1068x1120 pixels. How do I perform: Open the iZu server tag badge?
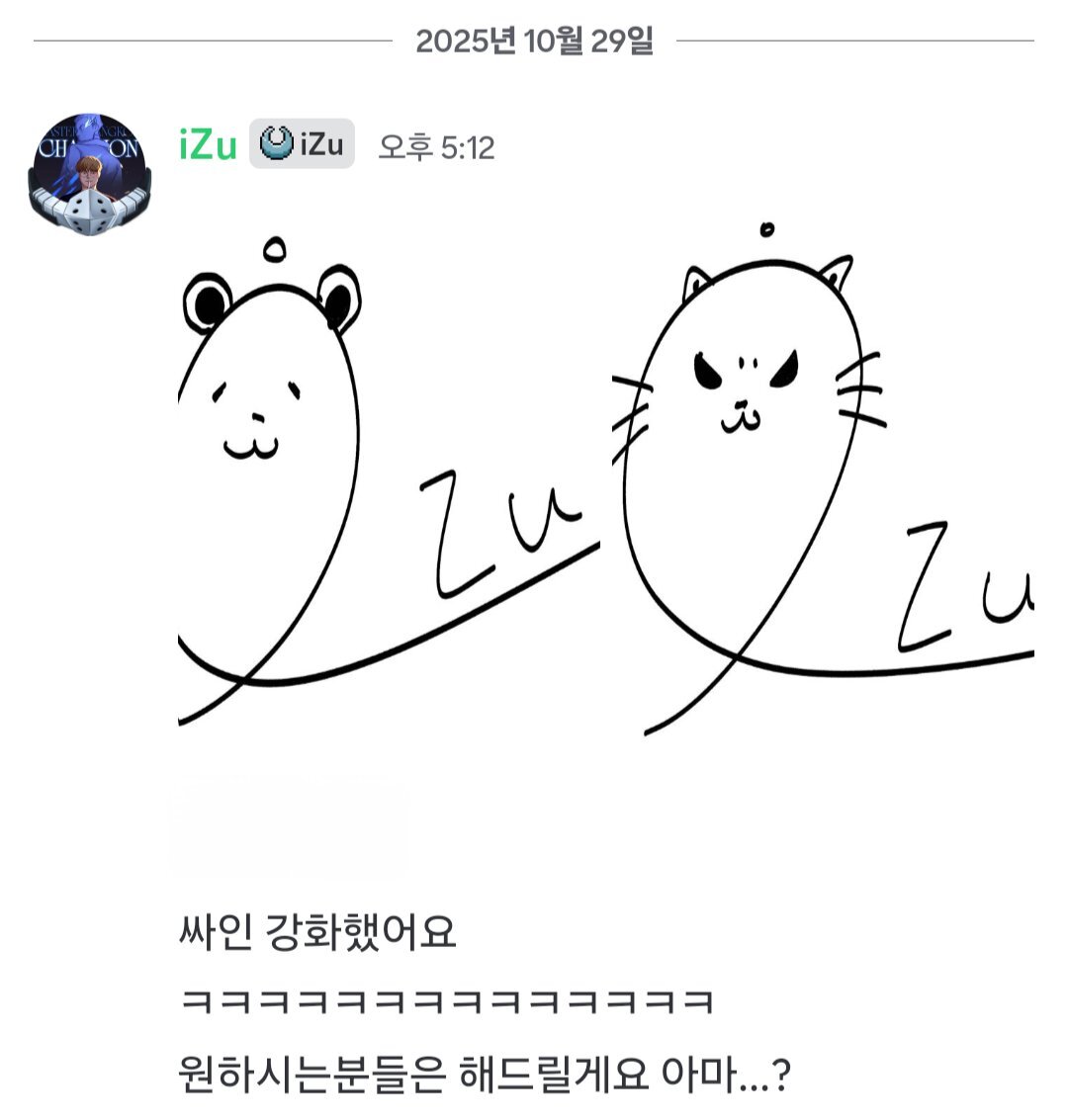pos(302,144)
